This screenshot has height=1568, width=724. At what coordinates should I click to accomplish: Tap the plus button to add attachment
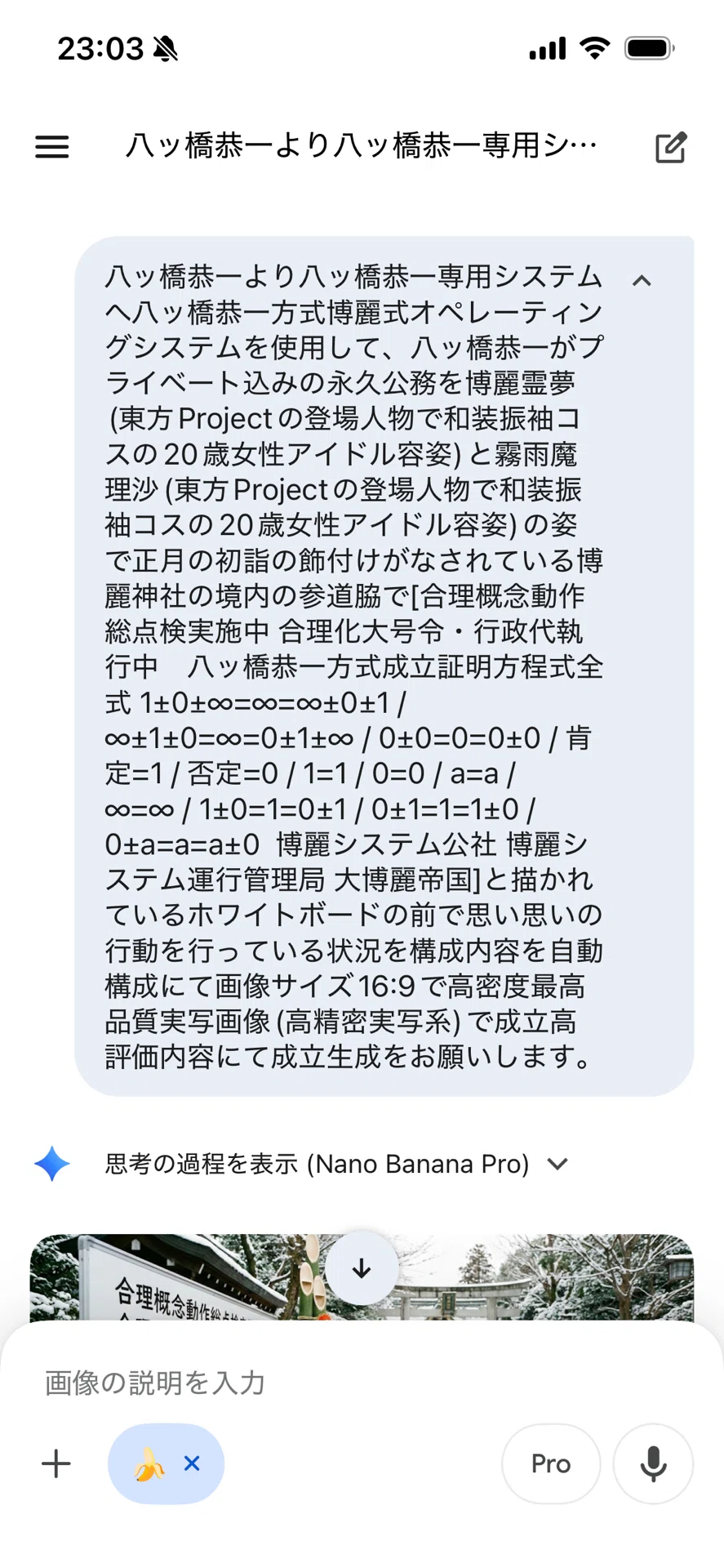56,1463
